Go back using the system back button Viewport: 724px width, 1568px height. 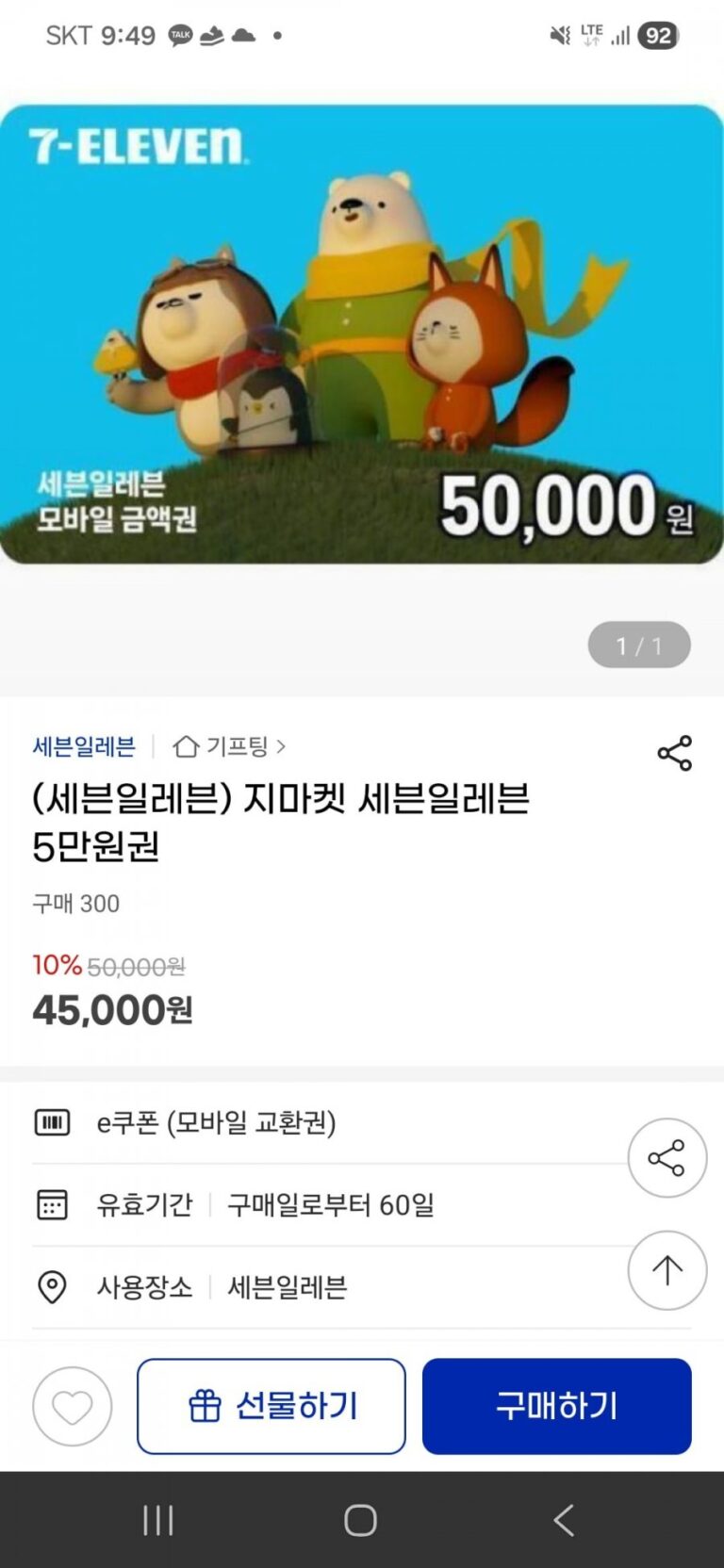coord(564,1520)
